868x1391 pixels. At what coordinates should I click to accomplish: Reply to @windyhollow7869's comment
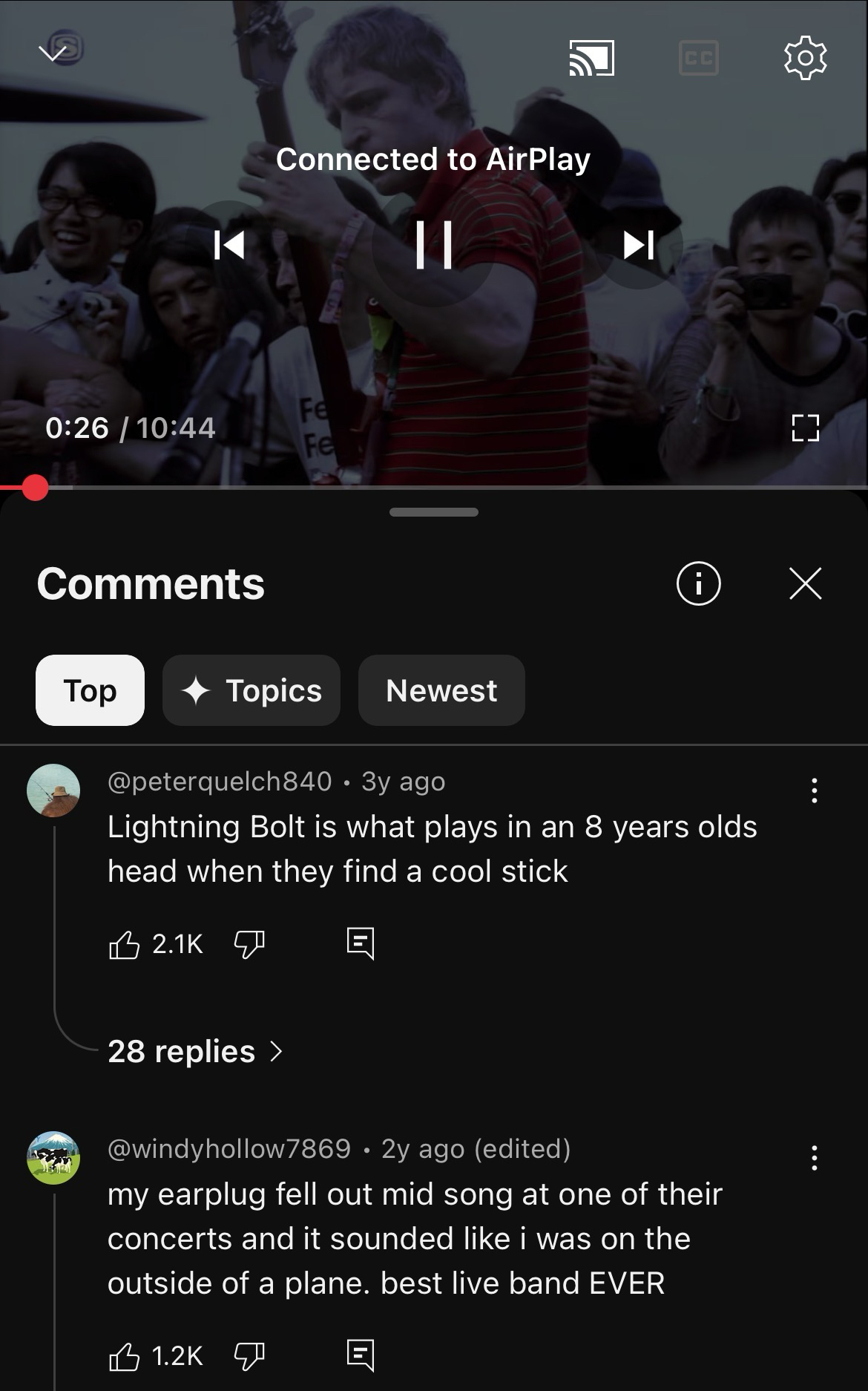click(361, 1356)
